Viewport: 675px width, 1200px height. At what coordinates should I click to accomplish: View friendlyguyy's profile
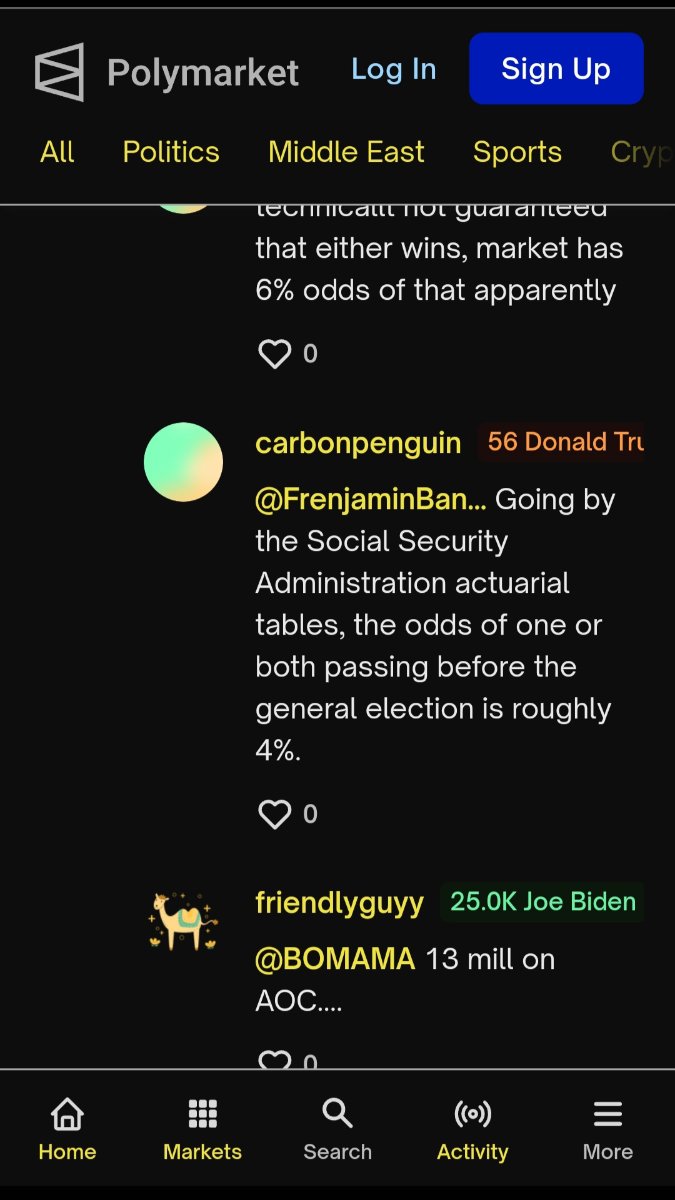click(339, 902)
